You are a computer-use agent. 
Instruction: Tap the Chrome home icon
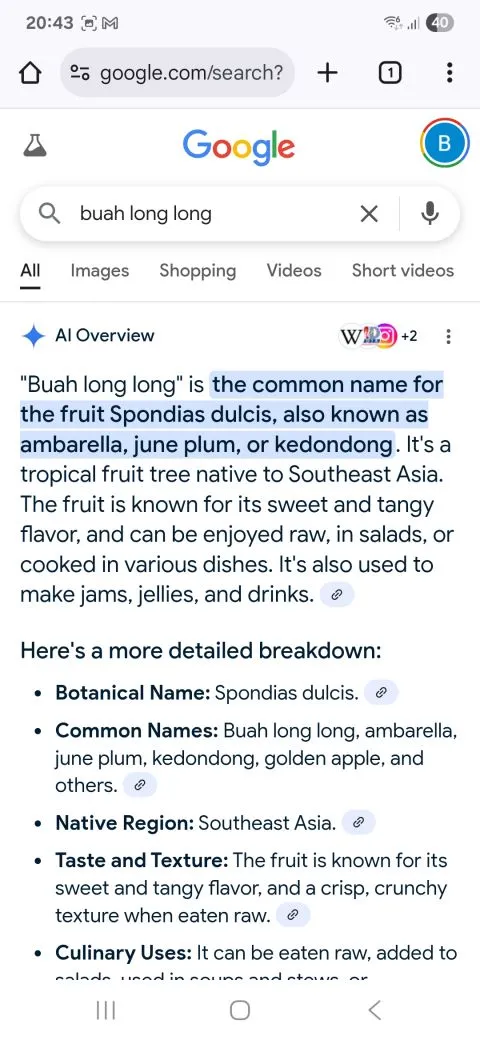point(30,73)
